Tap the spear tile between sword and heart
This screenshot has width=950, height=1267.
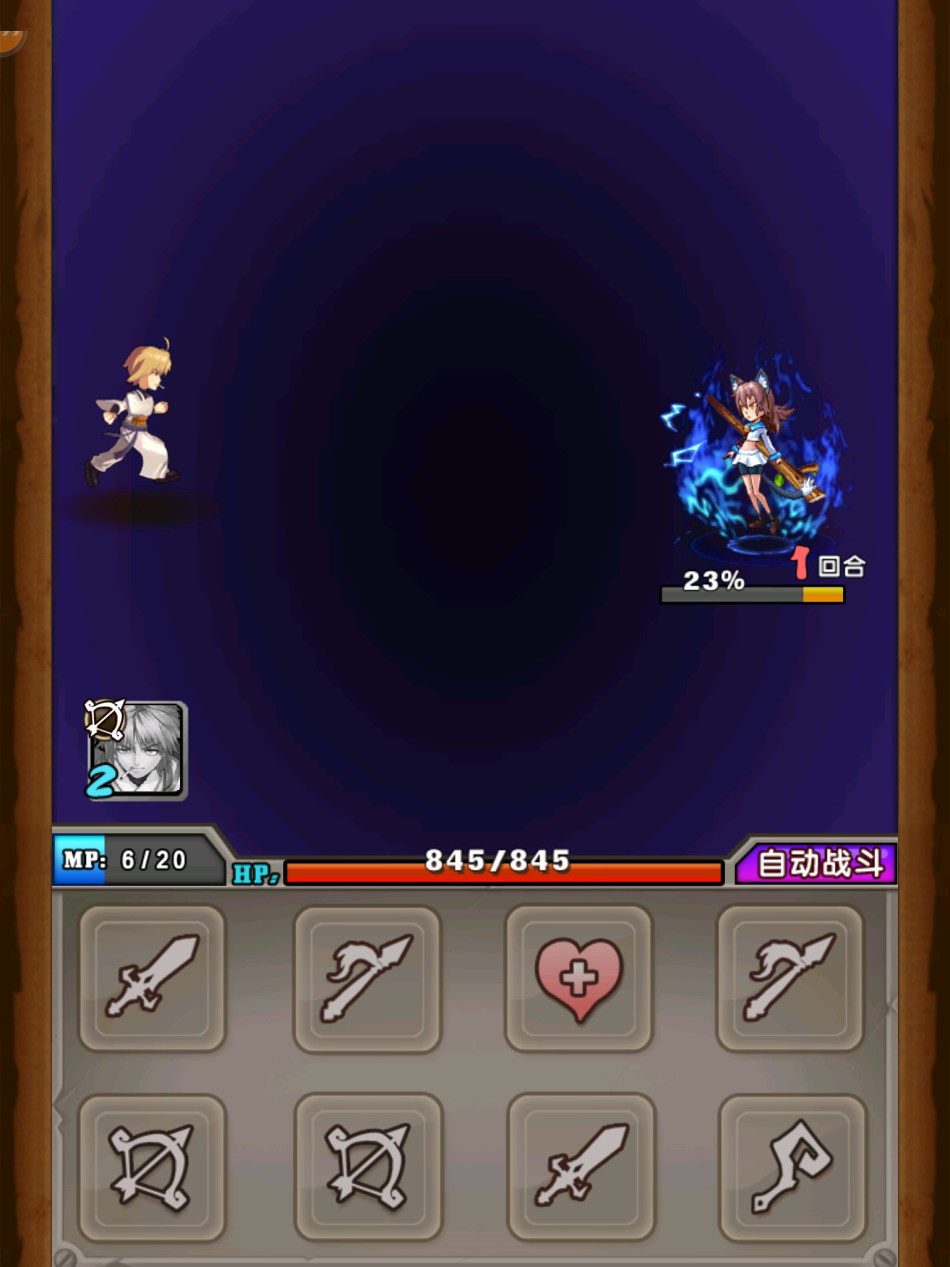[x=367, y=978]
